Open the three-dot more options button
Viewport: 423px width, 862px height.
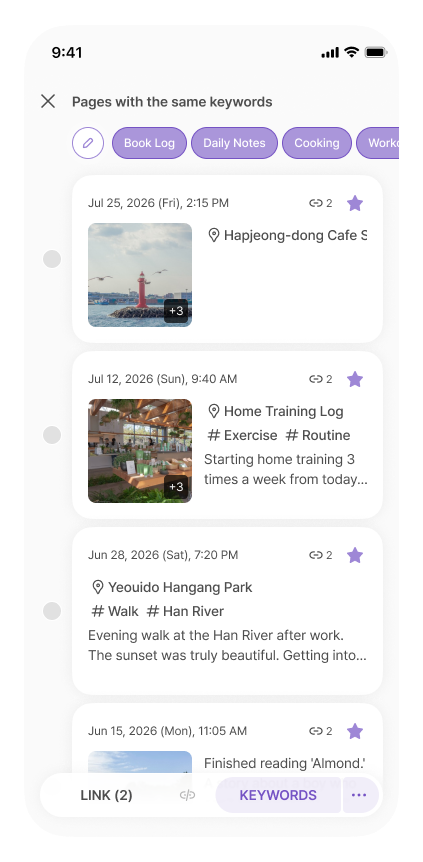coord(359,795)
